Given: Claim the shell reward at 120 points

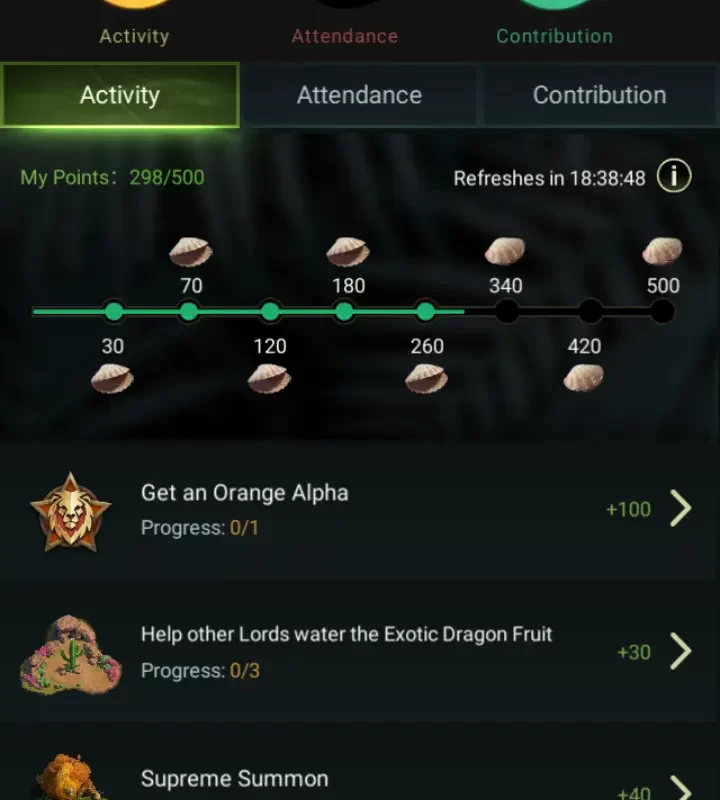Looking at the screenshot, I should click(x=269, y=378).
